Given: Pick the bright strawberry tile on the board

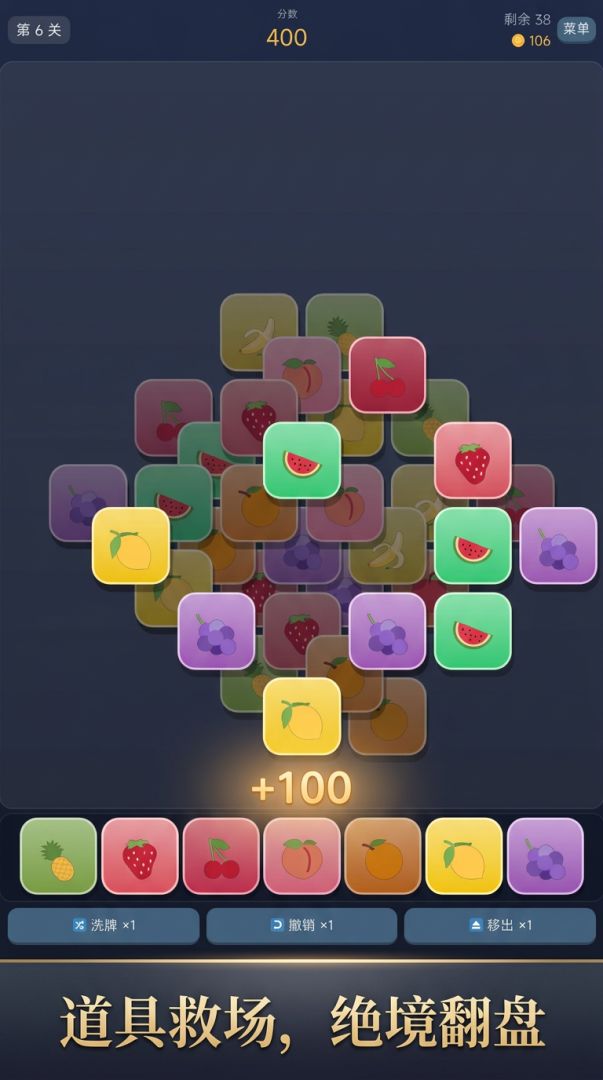Looking at the screenshot, I should (x=473, y=461).
